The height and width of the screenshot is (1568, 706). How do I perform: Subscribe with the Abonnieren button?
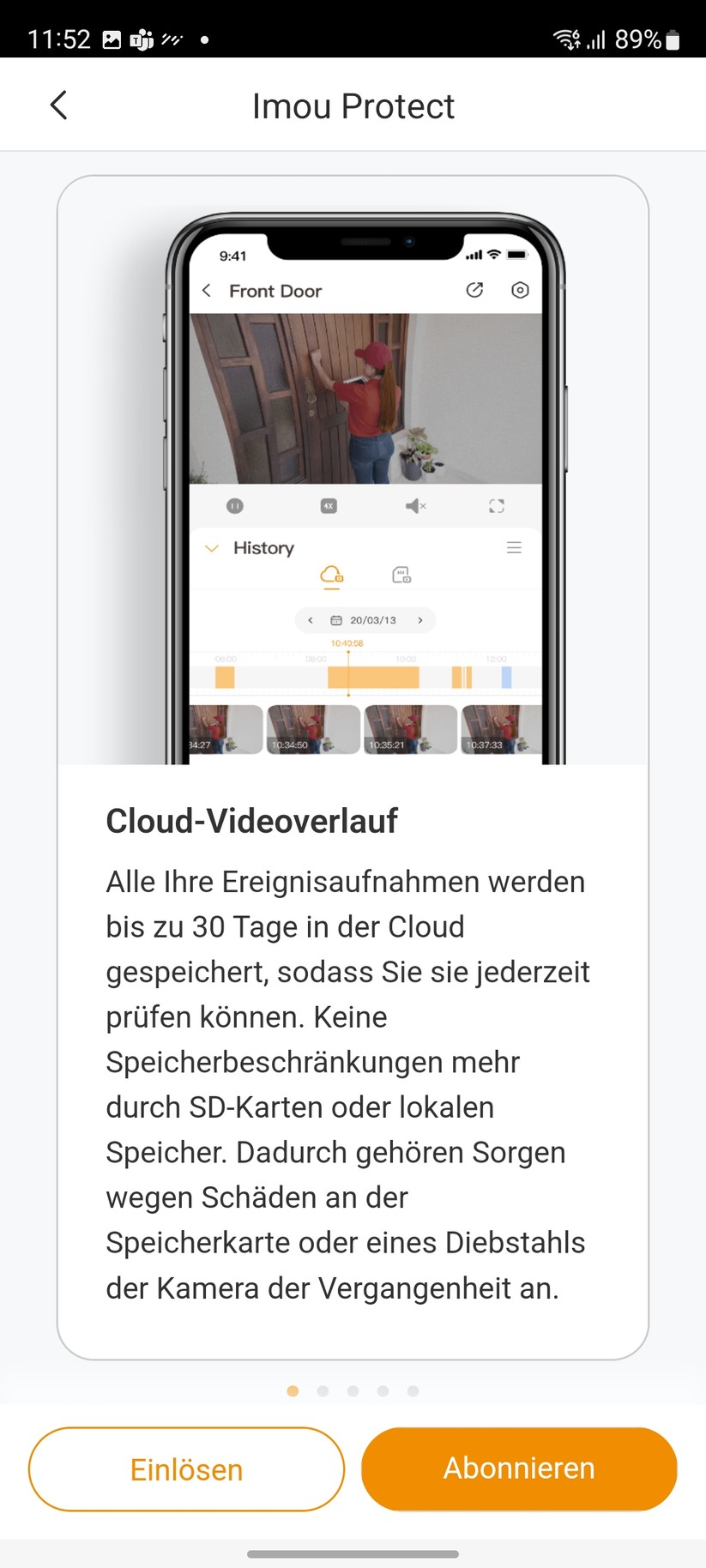519,1468
